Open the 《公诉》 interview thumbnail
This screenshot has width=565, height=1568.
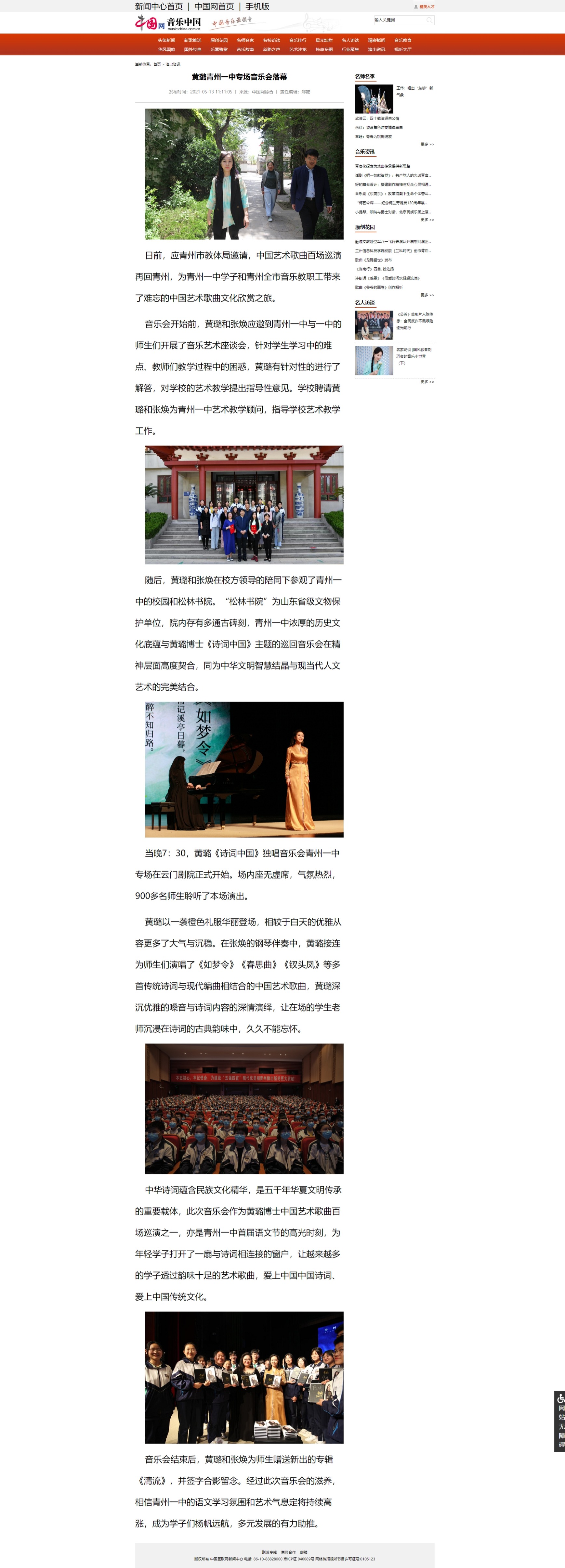point(374,325)
